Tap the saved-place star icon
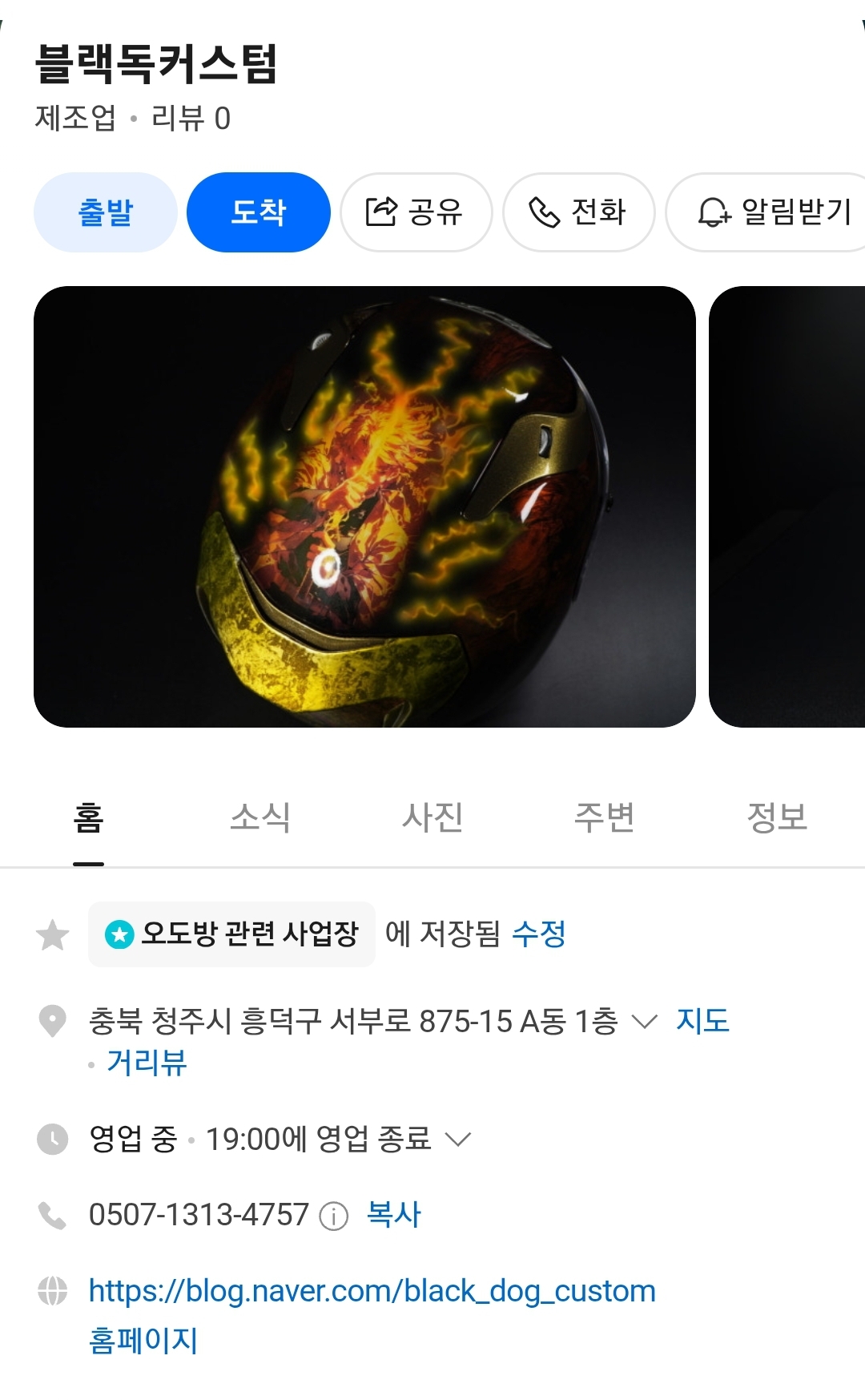865x1400 pixels. 53,934
